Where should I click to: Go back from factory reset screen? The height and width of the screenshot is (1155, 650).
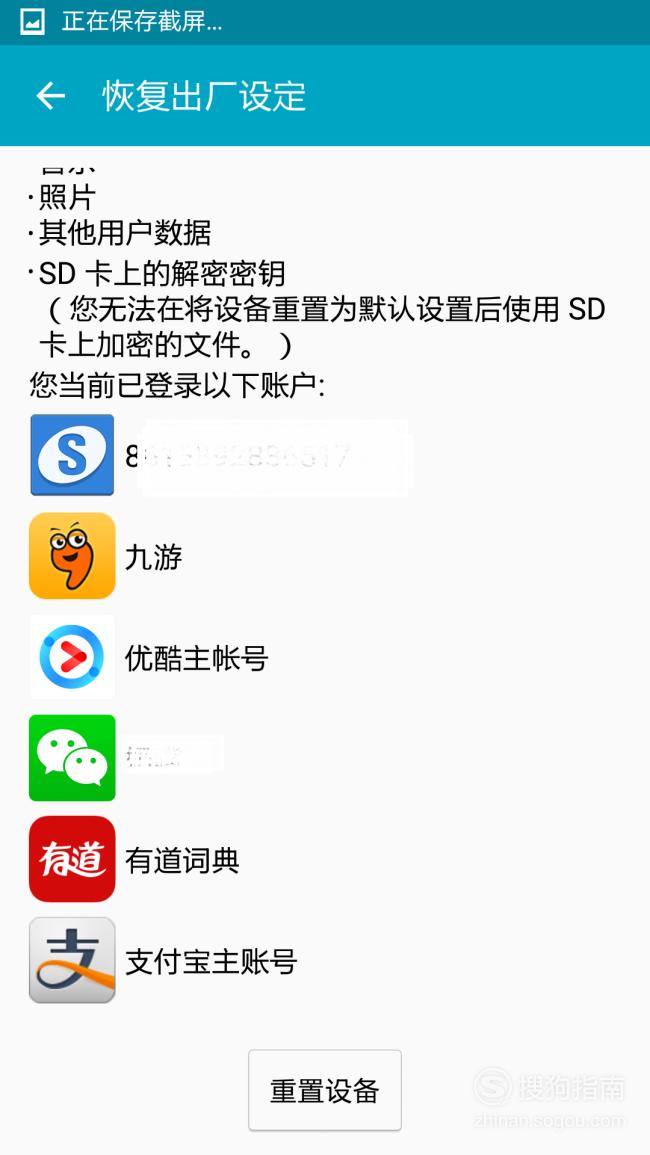click(x=51, y=96)
